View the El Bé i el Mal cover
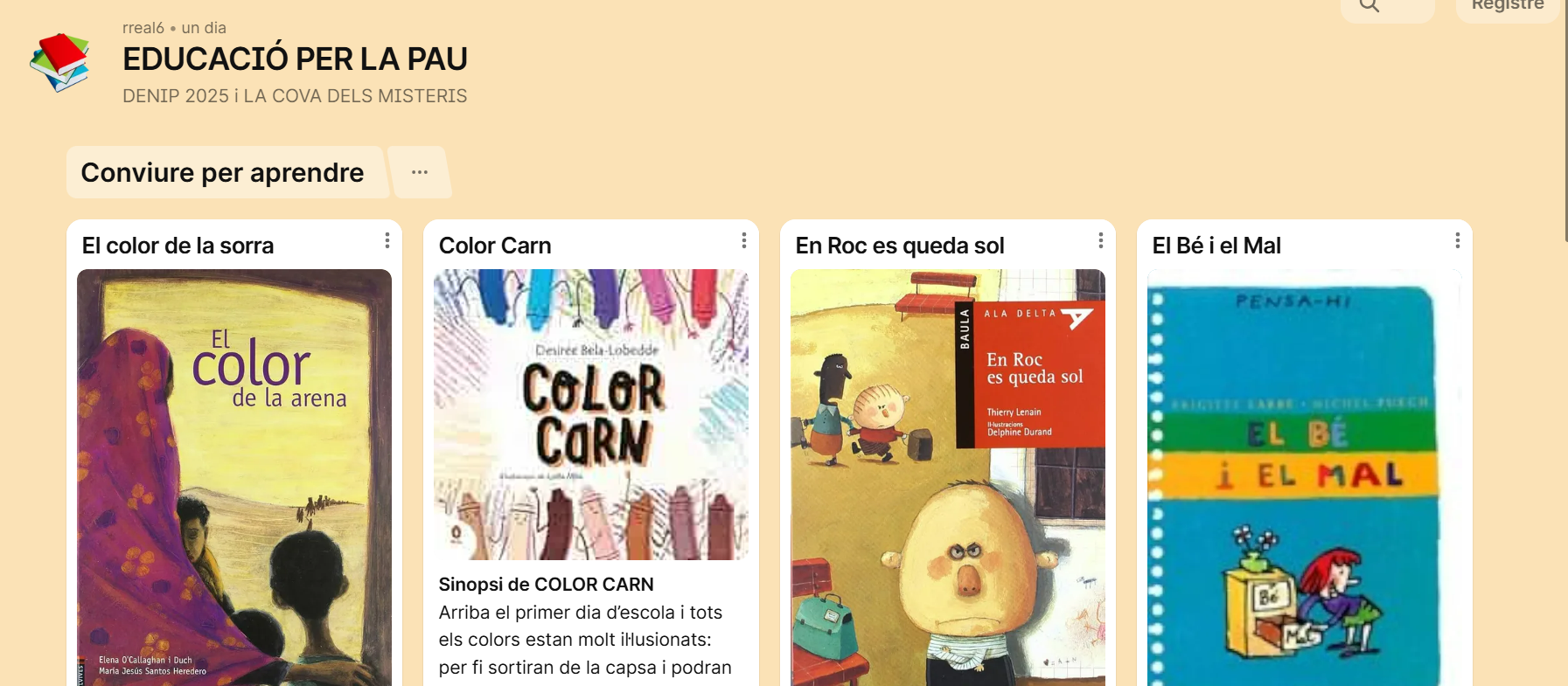 pyautogui.click(x=1305, y=476)
